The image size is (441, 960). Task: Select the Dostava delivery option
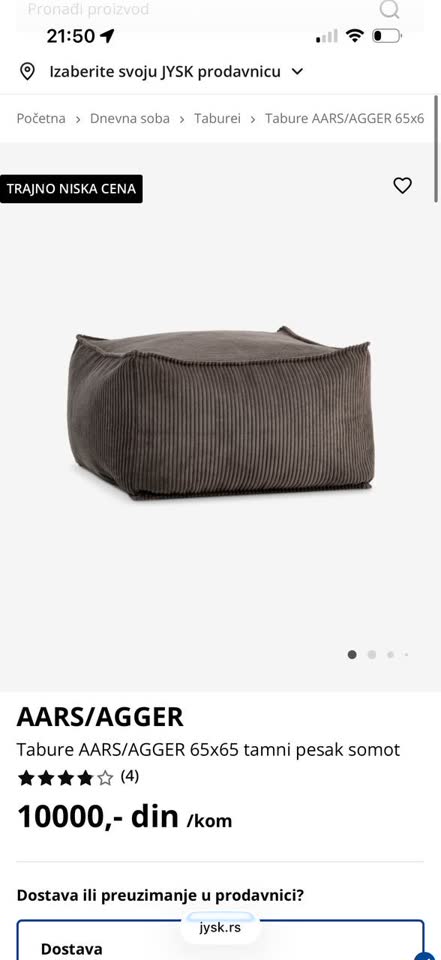point(220,940)
